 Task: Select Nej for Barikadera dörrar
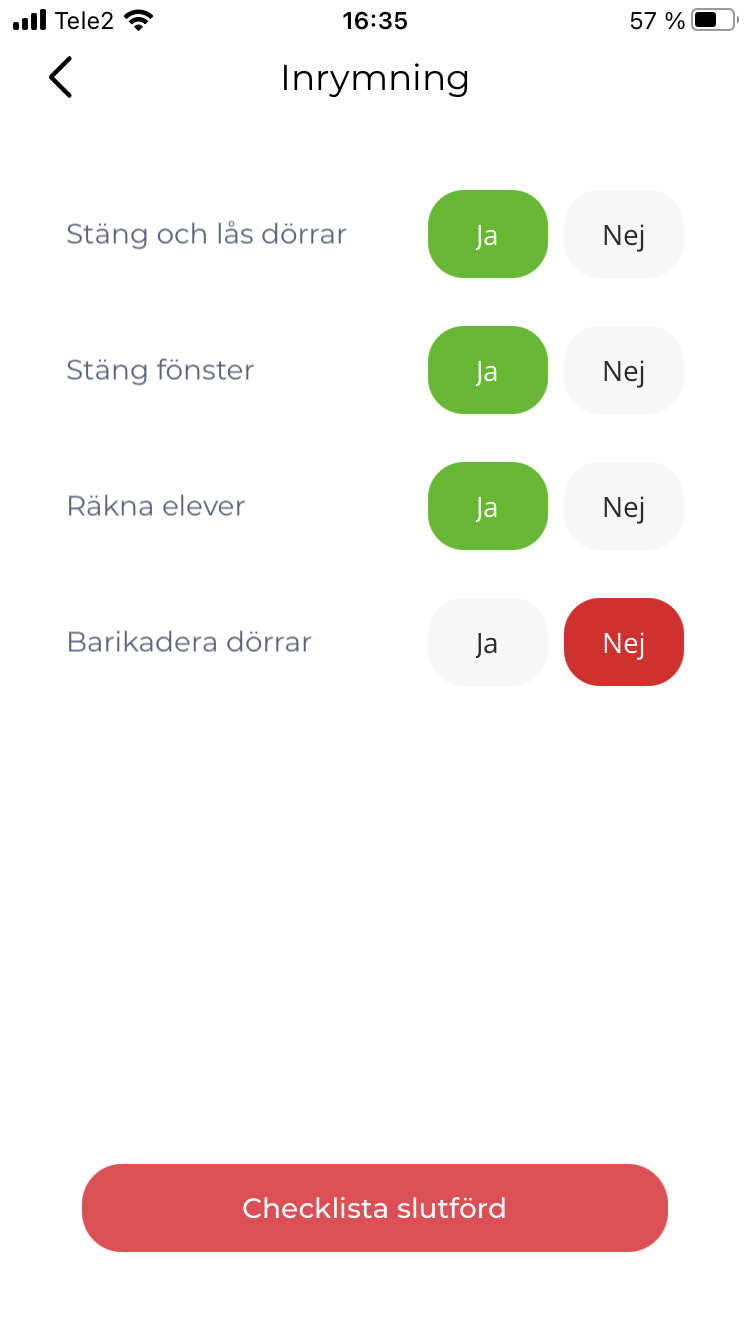pos(623,642)
